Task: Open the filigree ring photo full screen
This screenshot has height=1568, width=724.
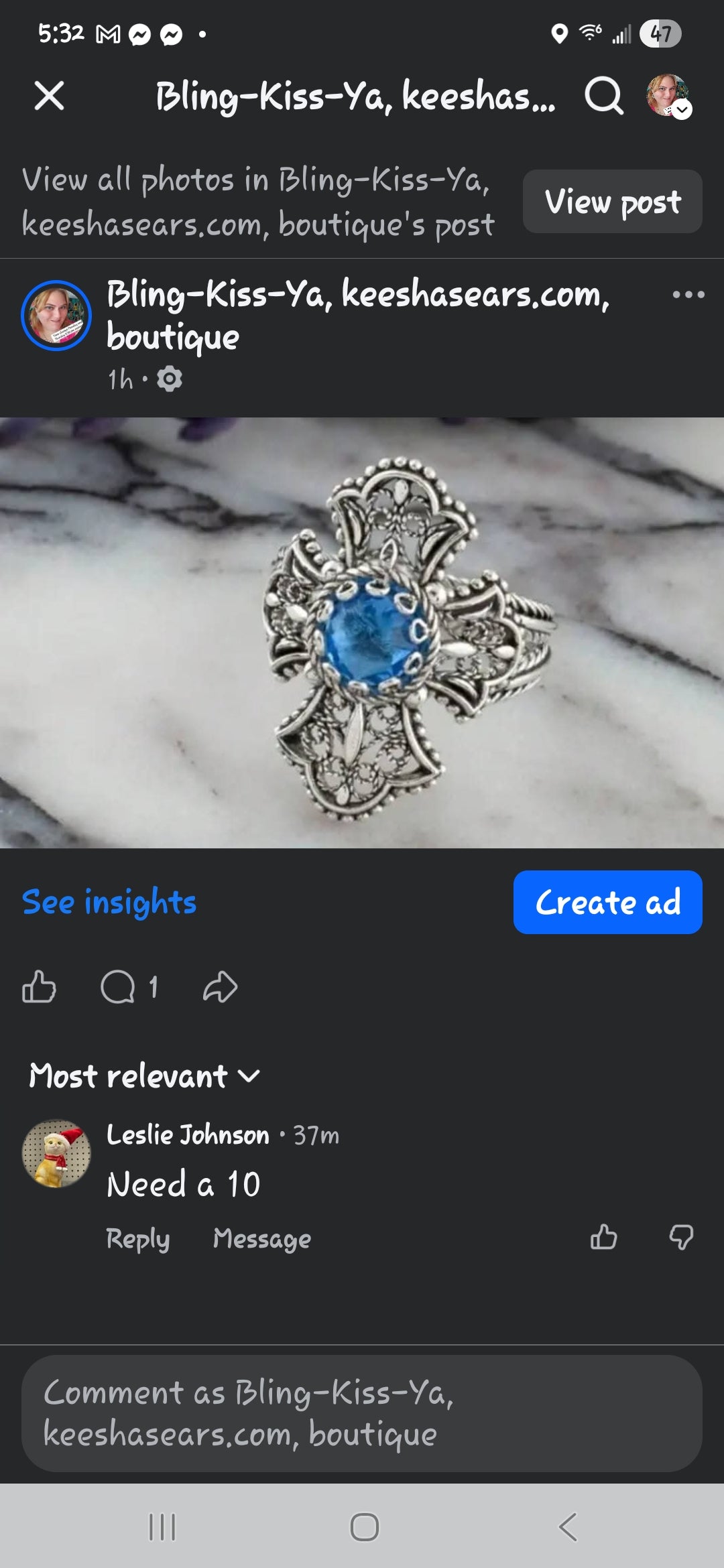Action: pos(362,633)
